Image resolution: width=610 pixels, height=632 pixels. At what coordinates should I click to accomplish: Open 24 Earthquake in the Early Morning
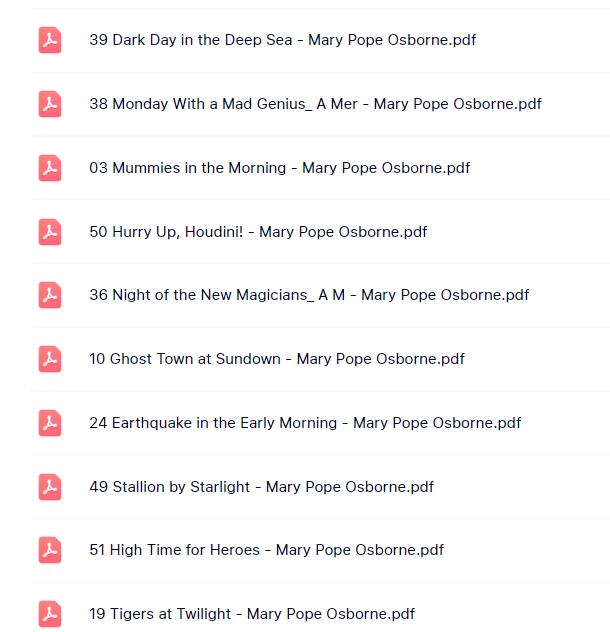click(x=304, y=423)
